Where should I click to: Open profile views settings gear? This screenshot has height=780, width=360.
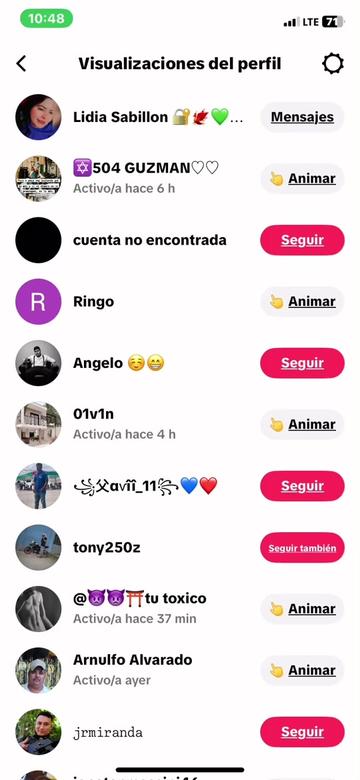click(x=333, y=64)
